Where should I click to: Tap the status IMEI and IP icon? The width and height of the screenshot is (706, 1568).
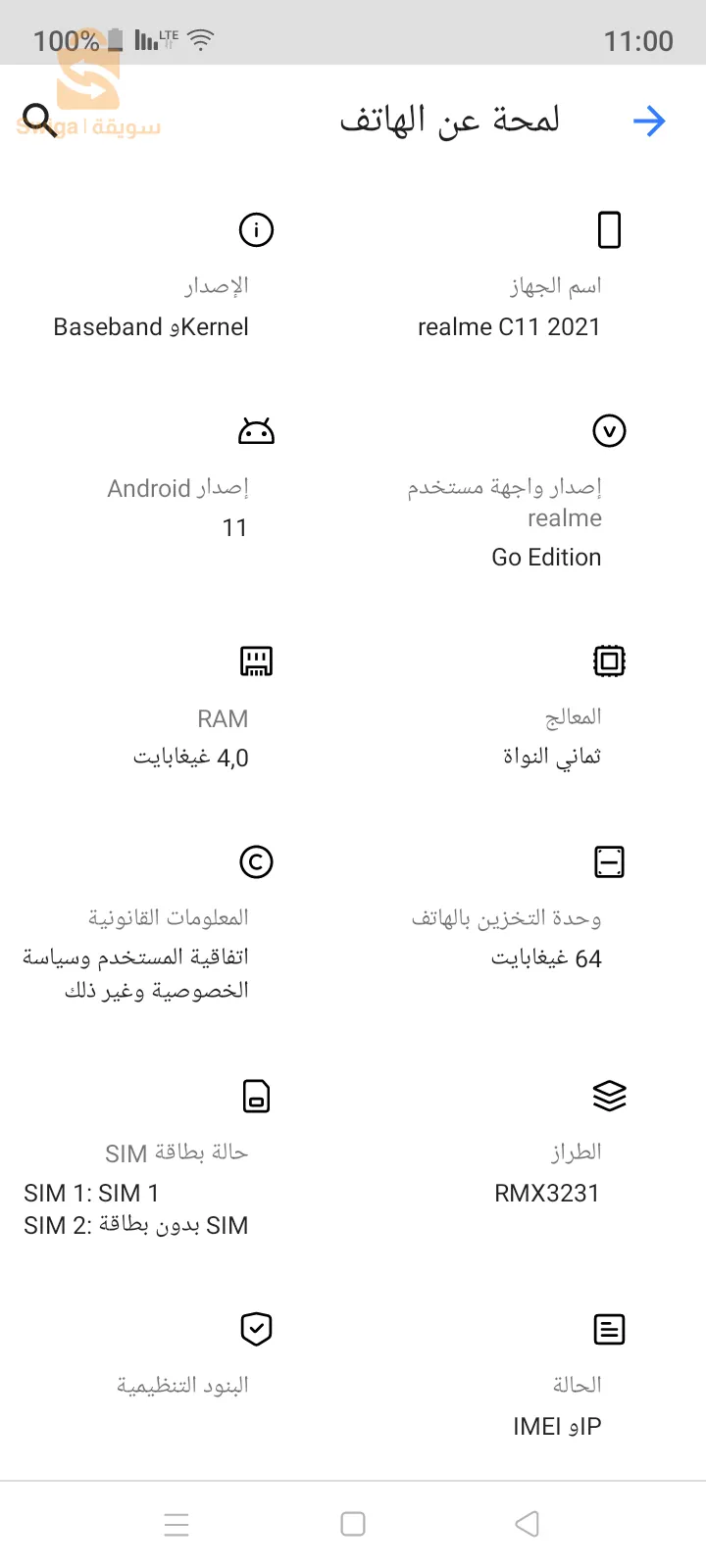click(609, 1329)
